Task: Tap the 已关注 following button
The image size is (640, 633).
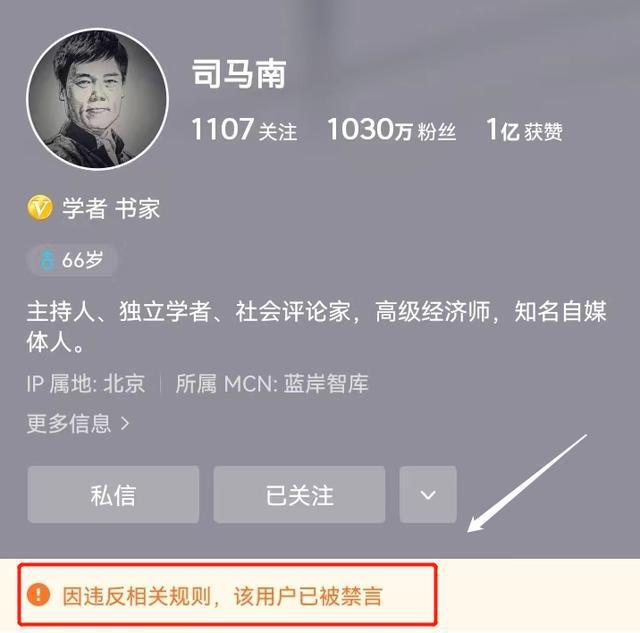Action: tap(299, 494)
